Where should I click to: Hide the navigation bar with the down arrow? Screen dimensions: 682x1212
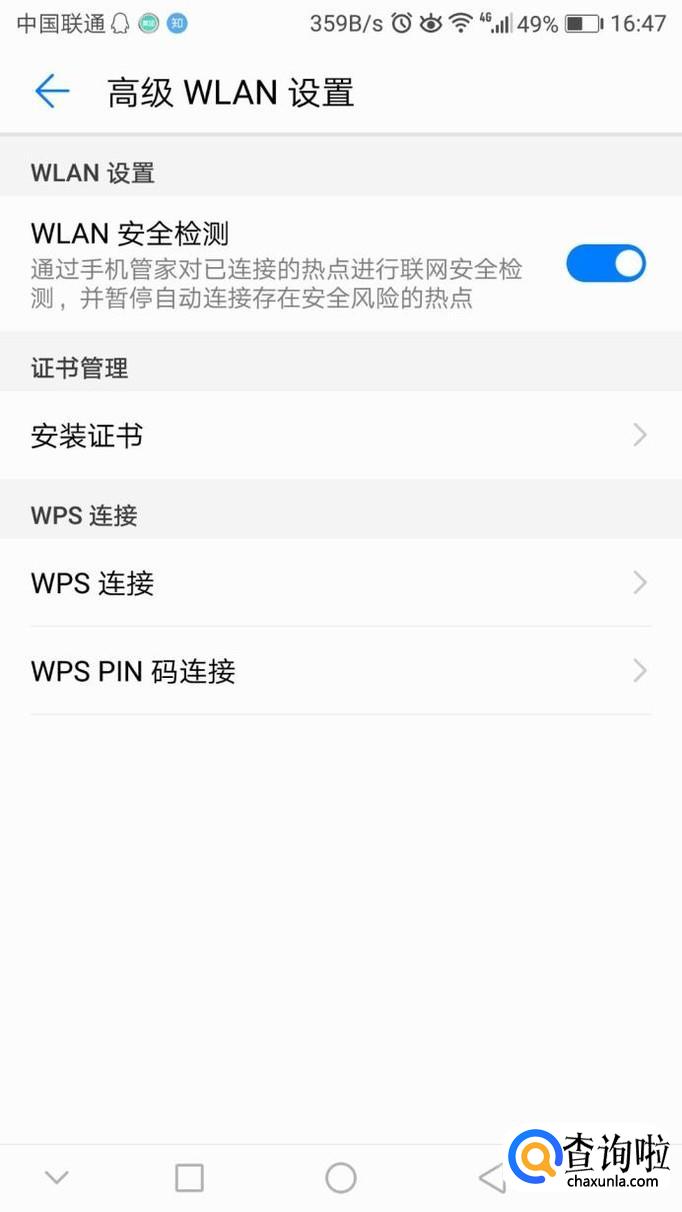coord(57,1178)
